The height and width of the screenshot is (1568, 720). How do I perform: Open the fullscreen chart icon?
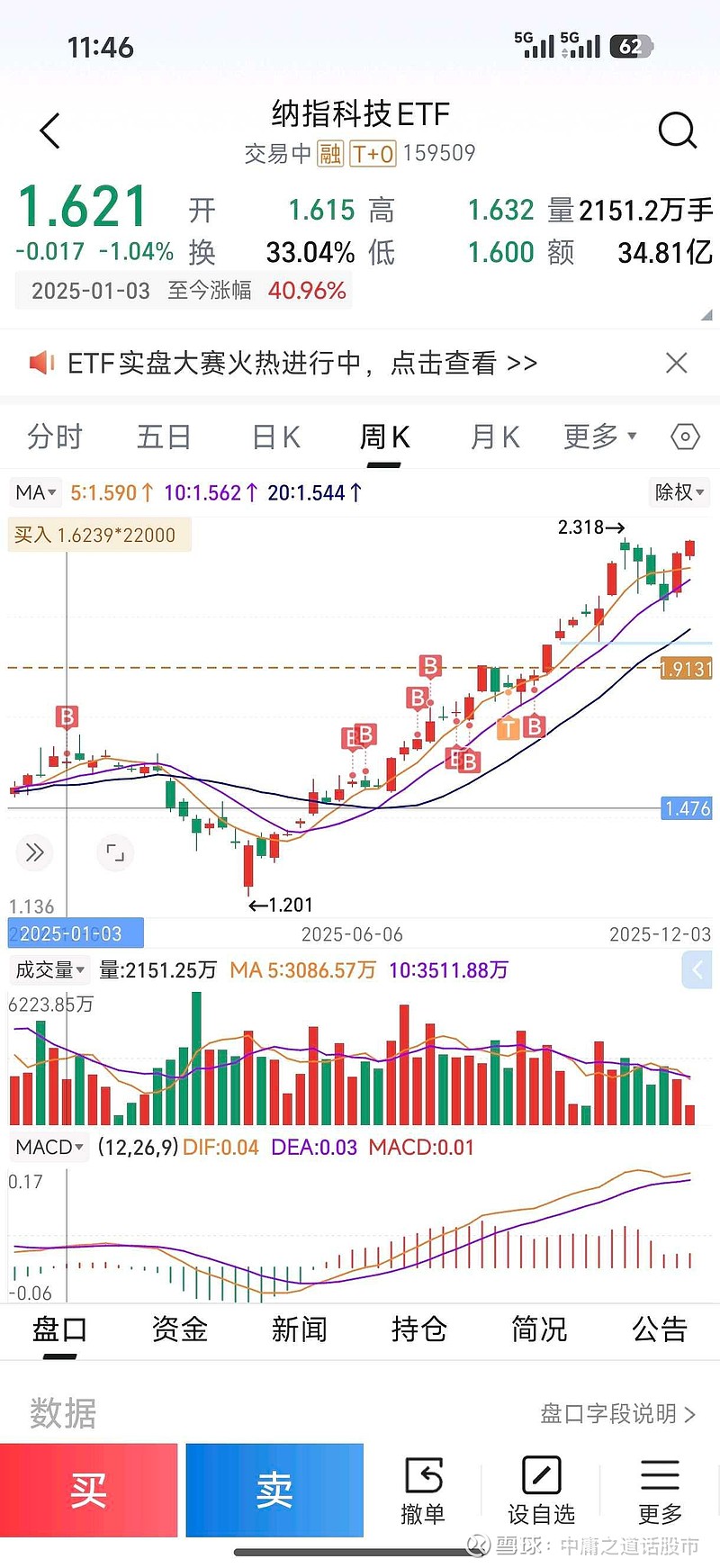point(114,852)
